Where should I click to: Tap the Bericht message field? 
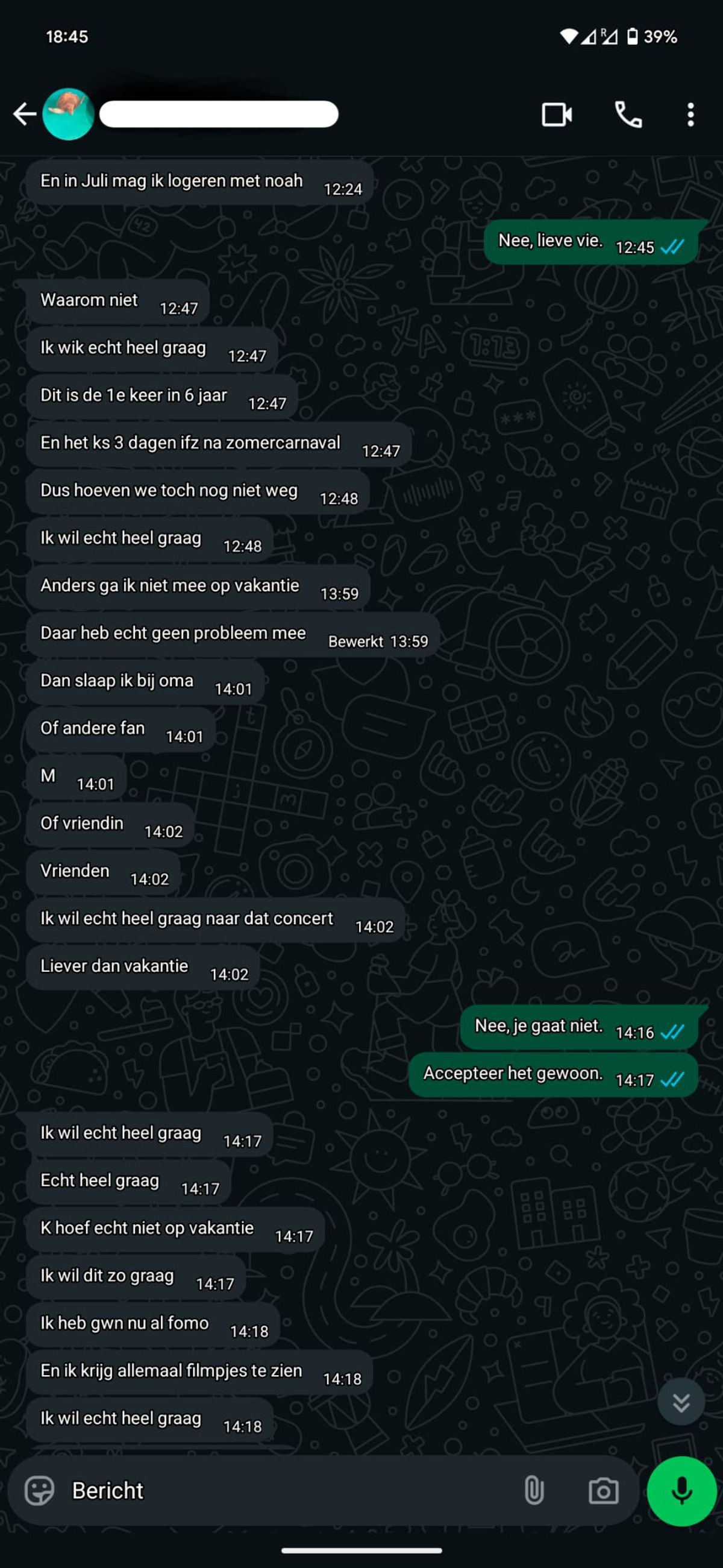pyautogui.click(x=274, y=1491)
